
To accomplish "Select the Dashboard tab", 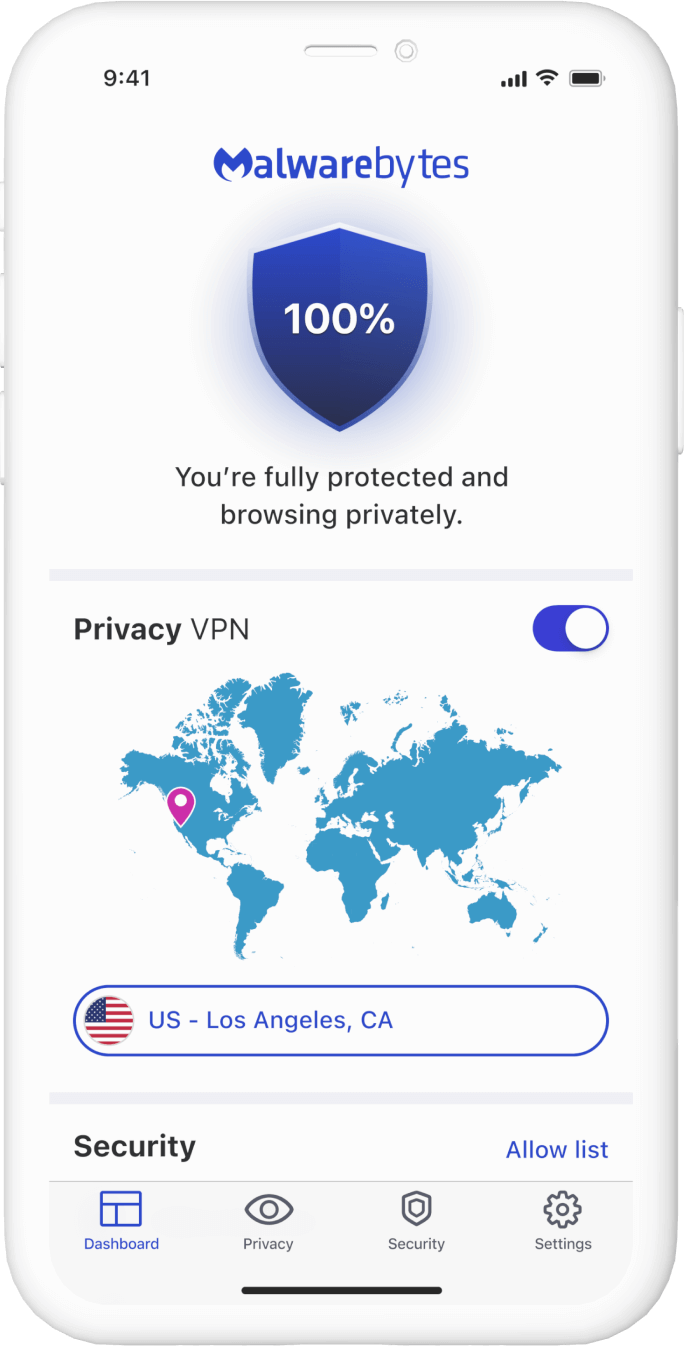I will coord(121,1221).
